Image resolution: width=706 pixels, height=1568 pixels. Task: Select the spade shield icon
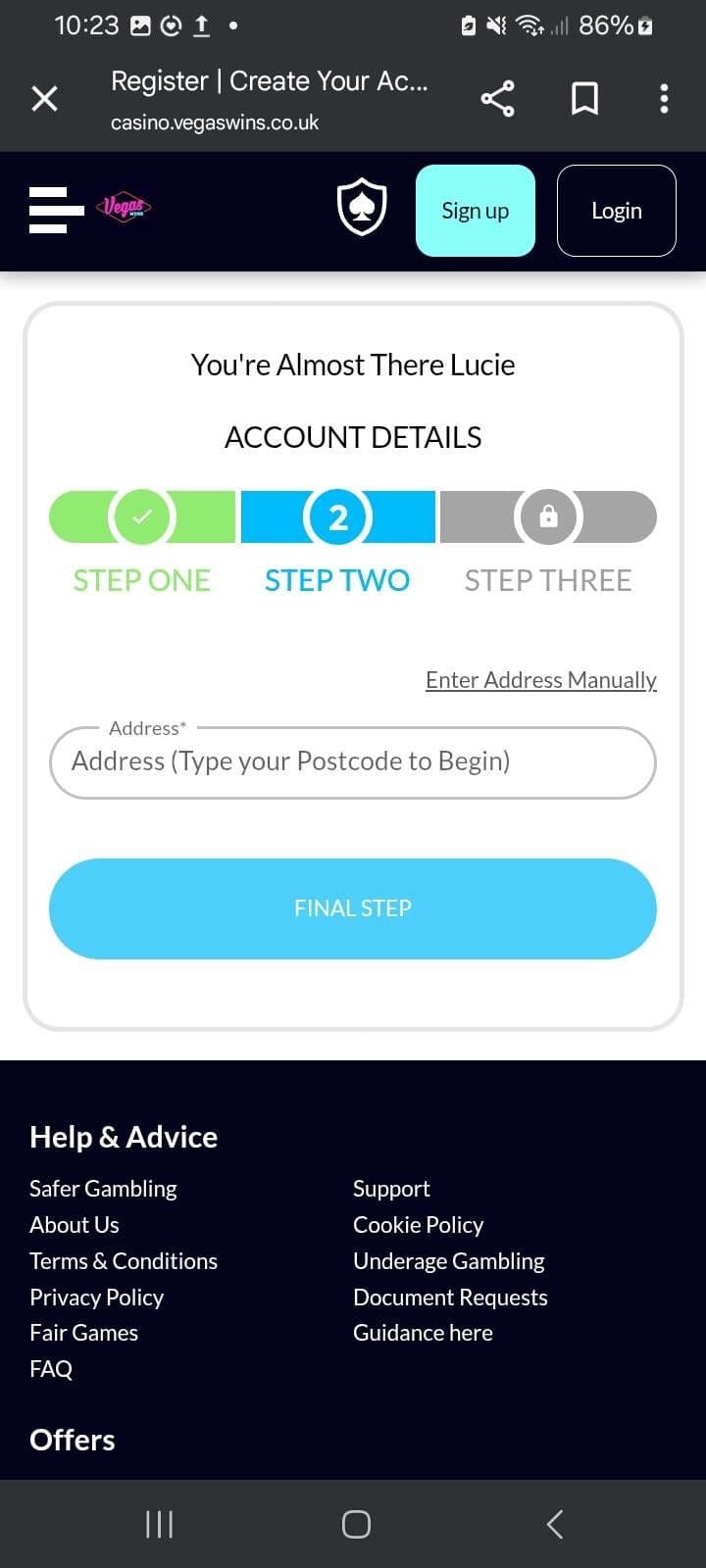click(361, 208)
